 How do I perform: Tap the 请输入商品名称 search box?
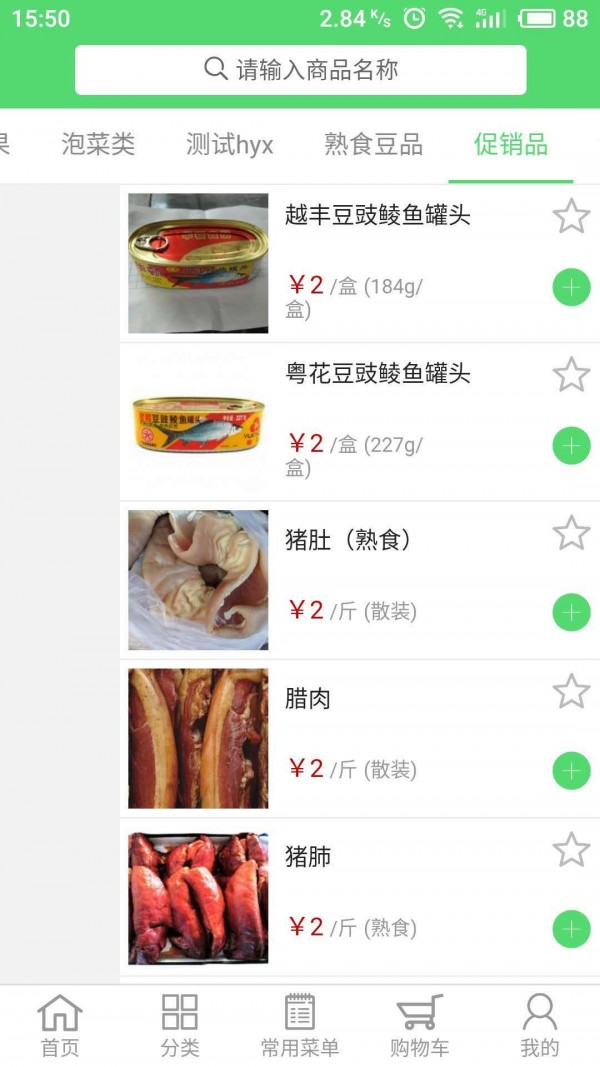coord(300,70)
